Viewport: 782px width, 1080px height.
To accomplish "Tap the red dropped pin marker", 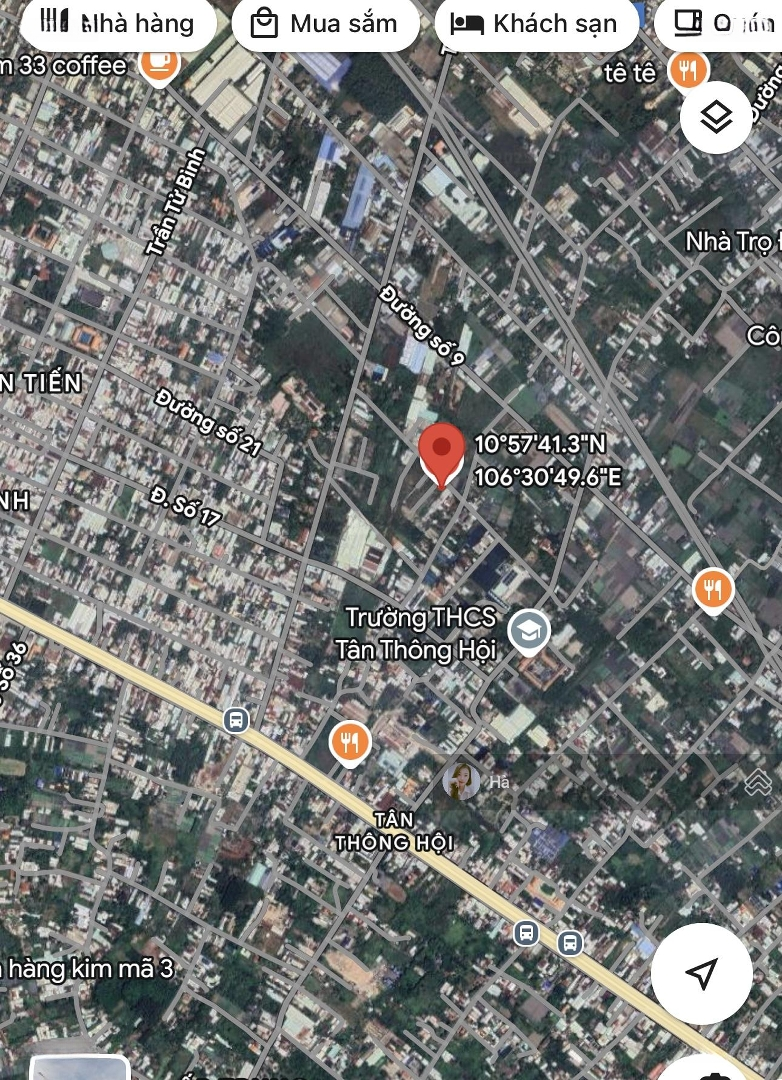I will click(x=441, y=454).
